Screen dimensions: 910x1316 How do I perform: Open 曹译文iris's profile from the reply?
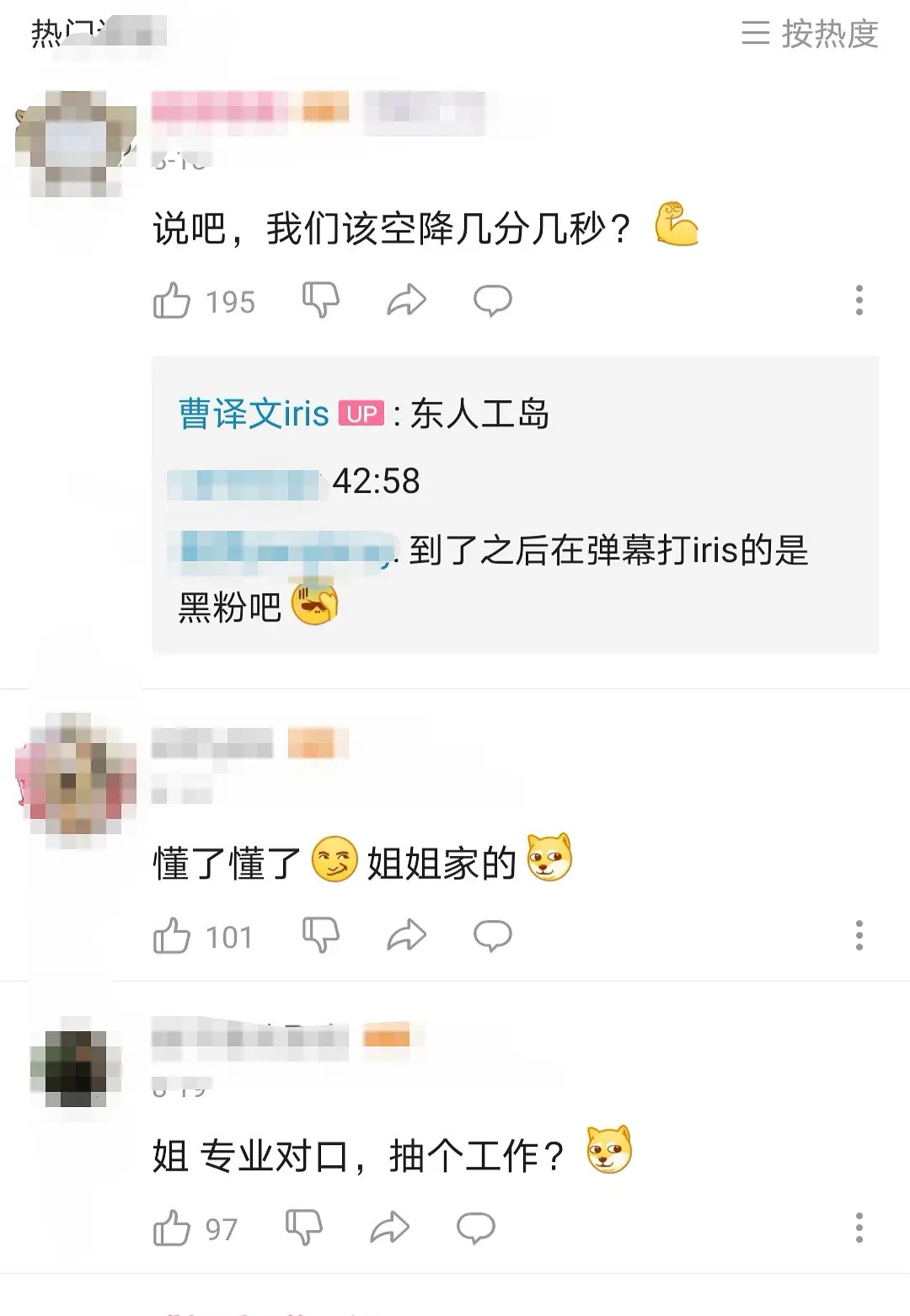pyautogui.click(x=254, y=414)
